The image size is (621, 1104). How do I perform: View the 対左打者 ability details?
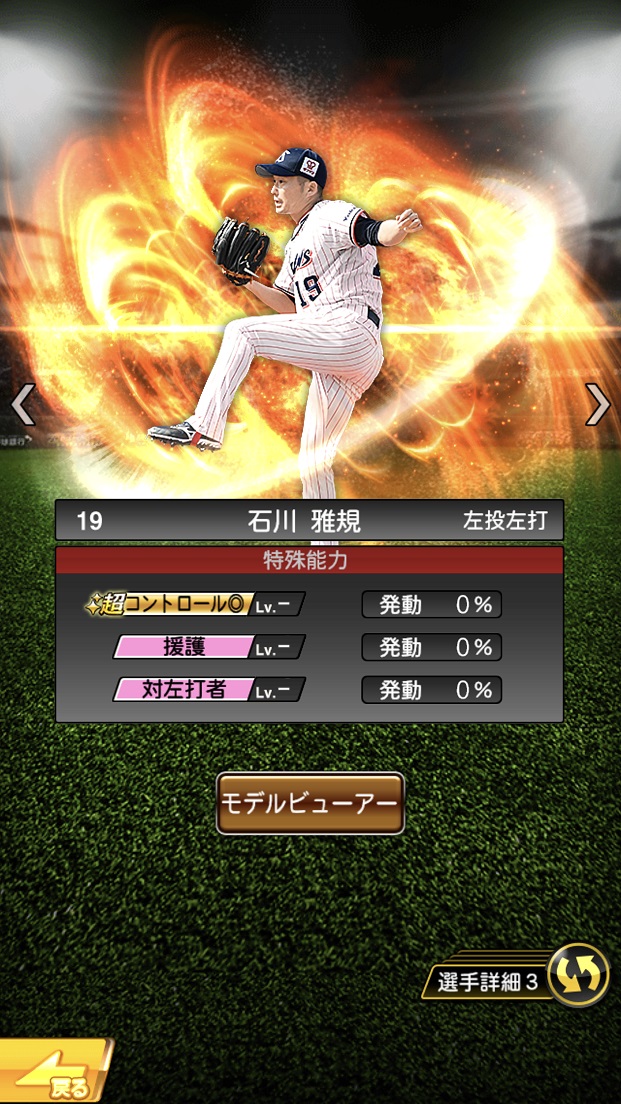(x=207, y=690)
